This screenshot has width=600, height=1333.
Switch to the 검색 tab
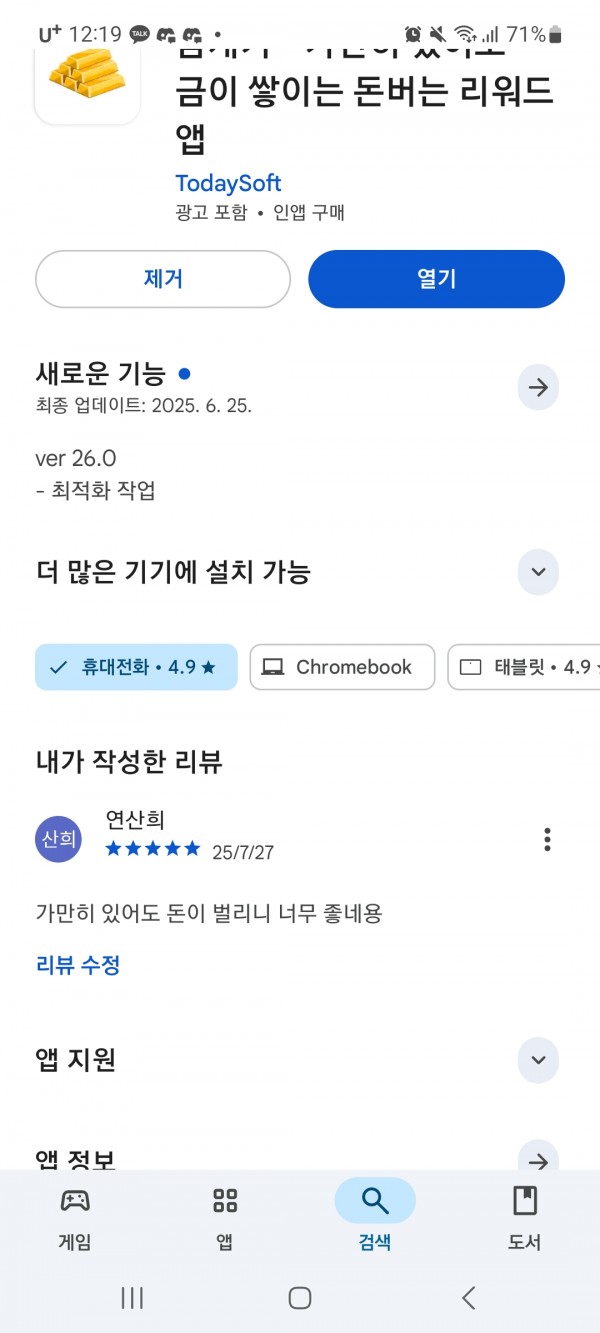(375, 1216)
